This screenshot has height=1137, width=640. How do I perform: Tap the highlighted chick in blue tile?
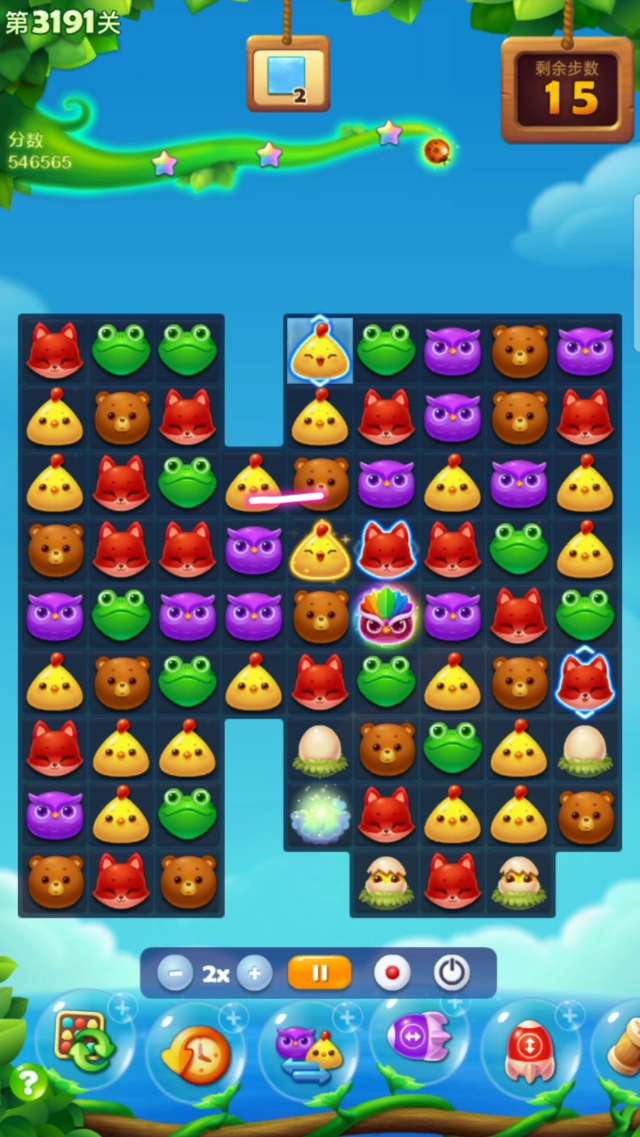[x=319, y=352]
